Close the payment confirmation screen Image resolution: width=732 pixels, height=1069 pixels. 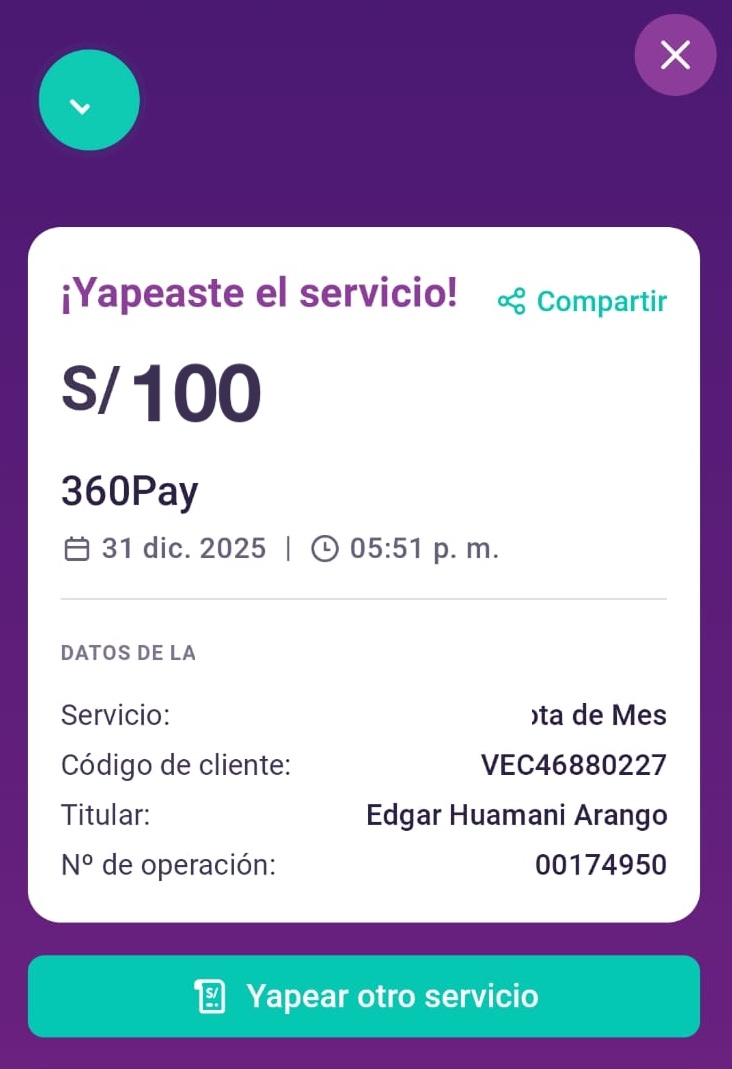coord(675,55)
